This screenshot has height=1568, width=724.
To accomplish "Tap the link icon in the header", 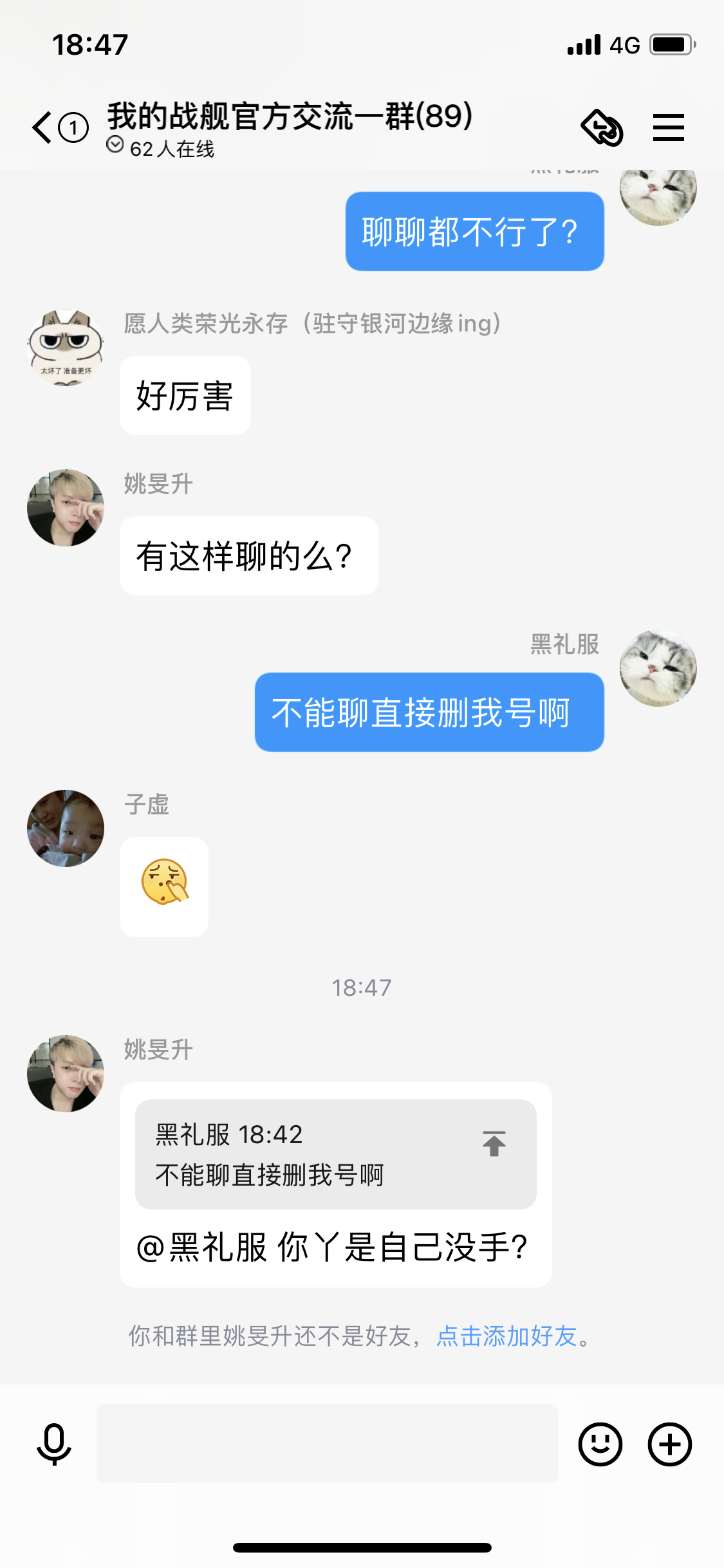I will point(602,127).
